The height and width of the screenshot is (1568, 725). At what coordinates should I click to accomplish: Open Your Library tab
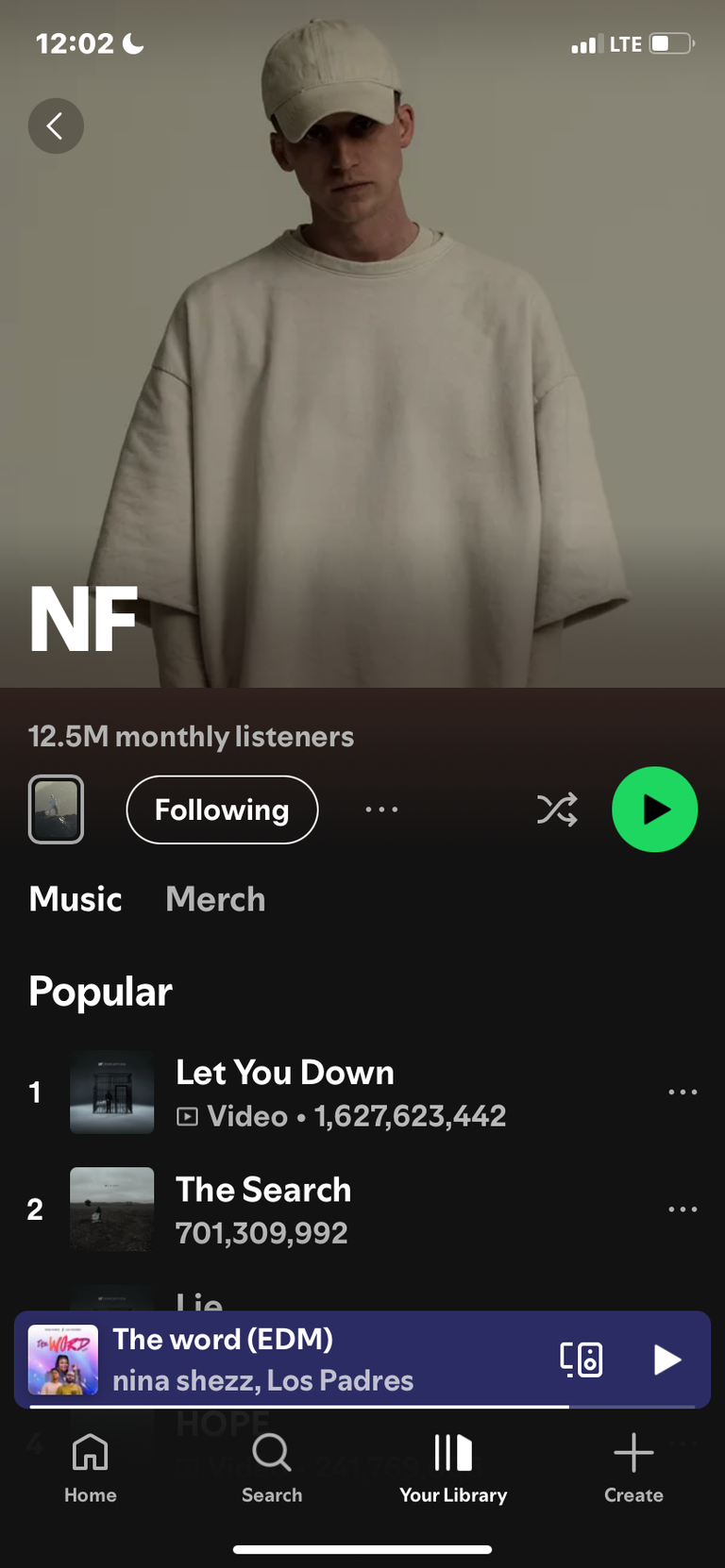pos(453,1468)
